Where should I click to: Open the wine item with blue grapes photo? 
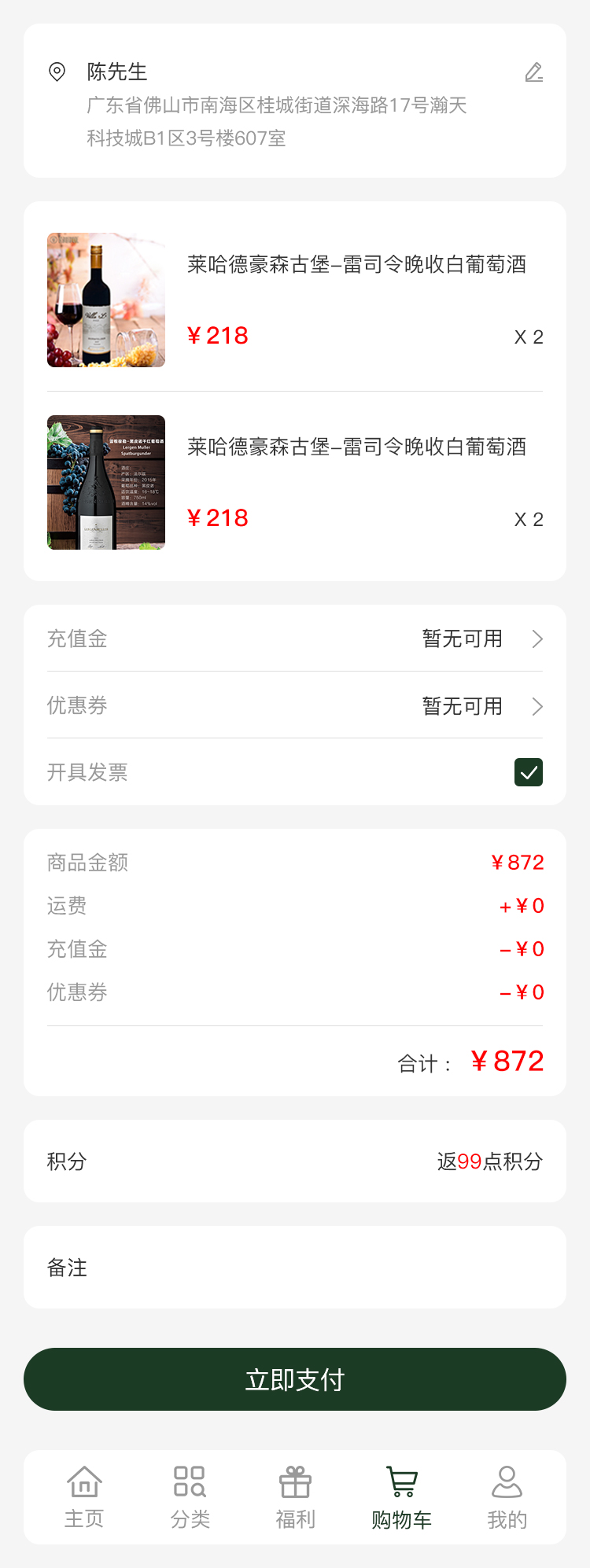(x=106, y=482)
